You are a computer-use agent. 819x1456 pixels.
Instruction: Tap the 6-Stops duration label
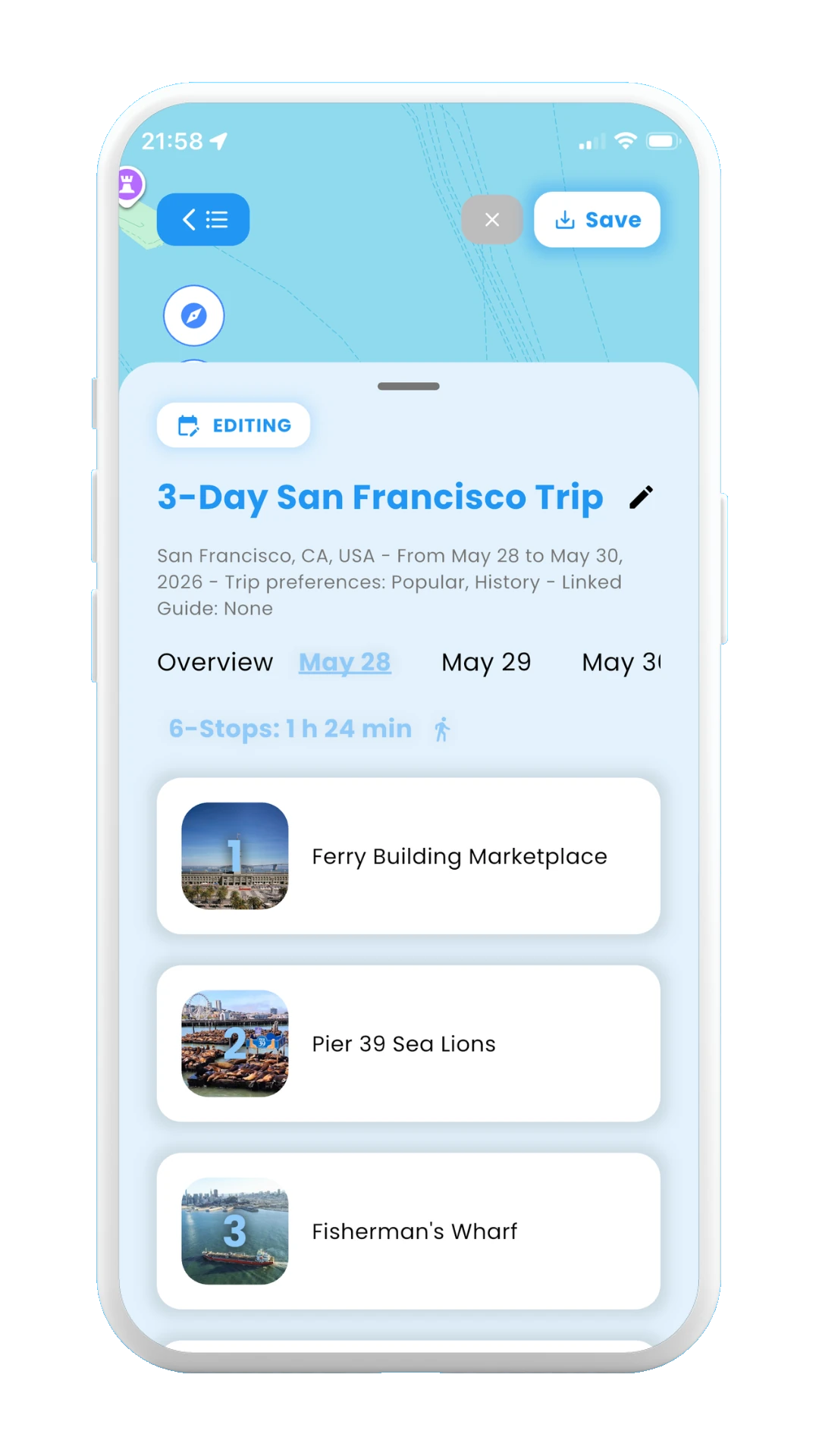(289, 728)
